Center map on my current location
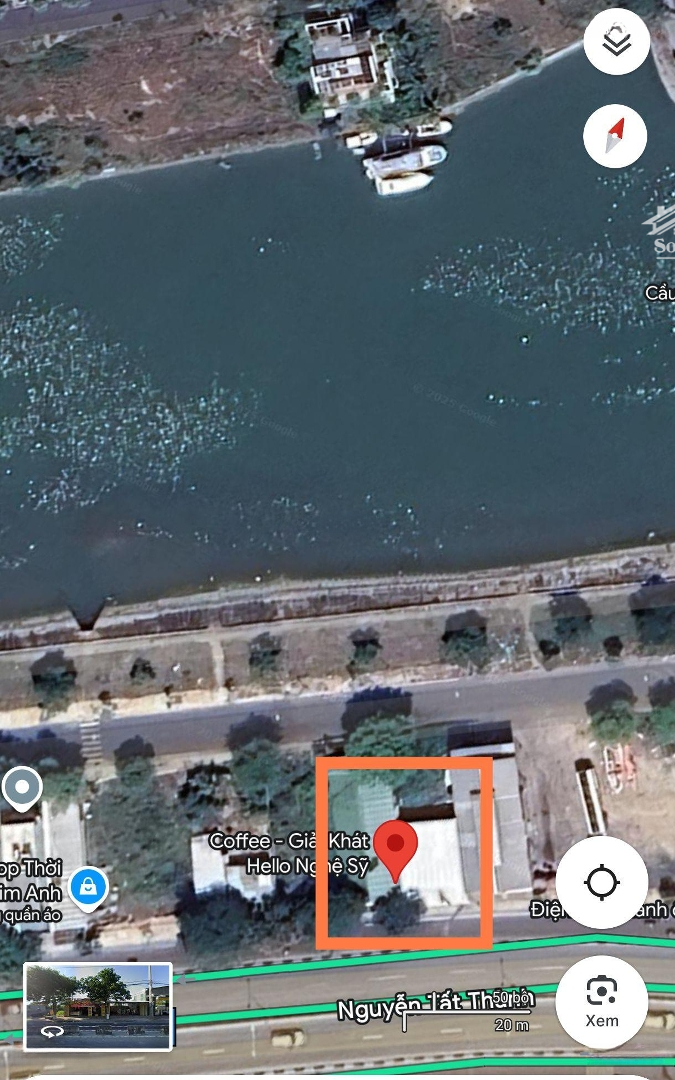Viewport: 675px width, 1080px height. click(x=602, y=883)
